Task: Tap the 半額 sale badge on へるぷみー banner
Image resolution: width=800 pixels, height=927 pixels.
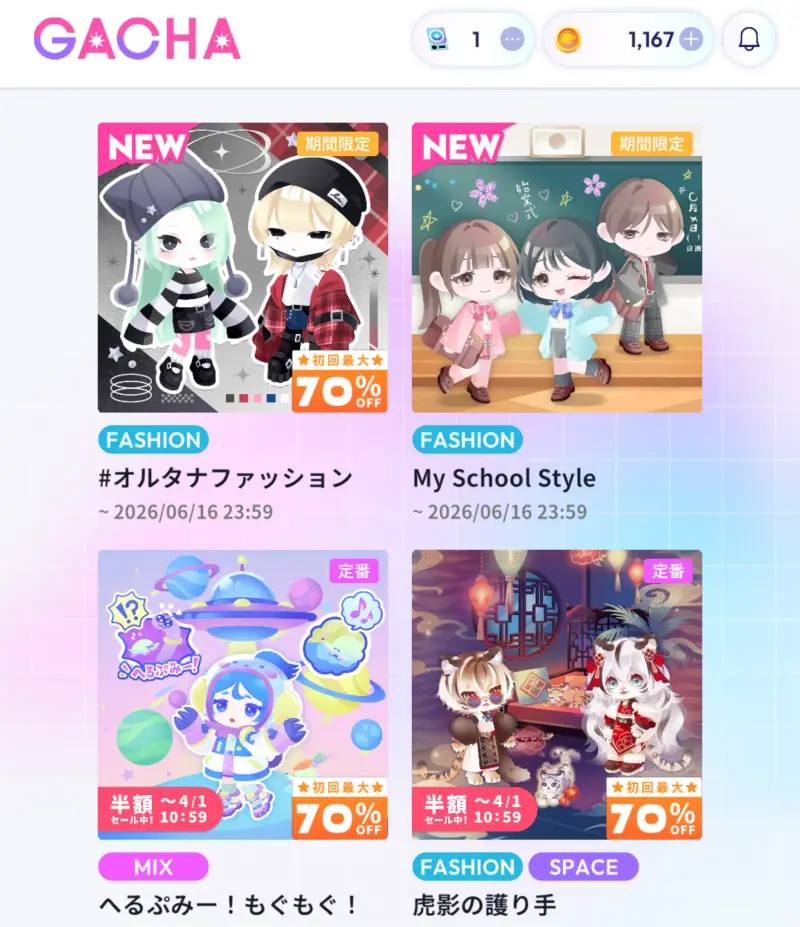Action: (135, 803)
